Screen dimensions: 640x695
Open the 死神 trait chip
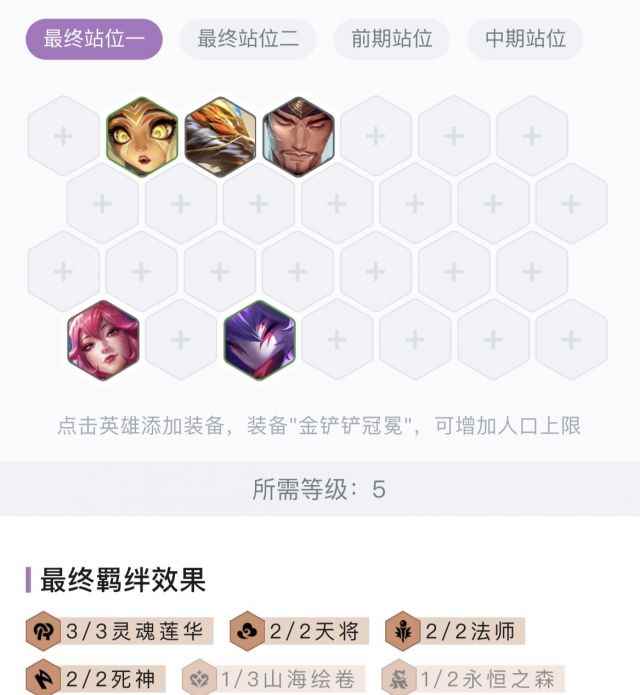pyautogui.click(x=94, y=679)
